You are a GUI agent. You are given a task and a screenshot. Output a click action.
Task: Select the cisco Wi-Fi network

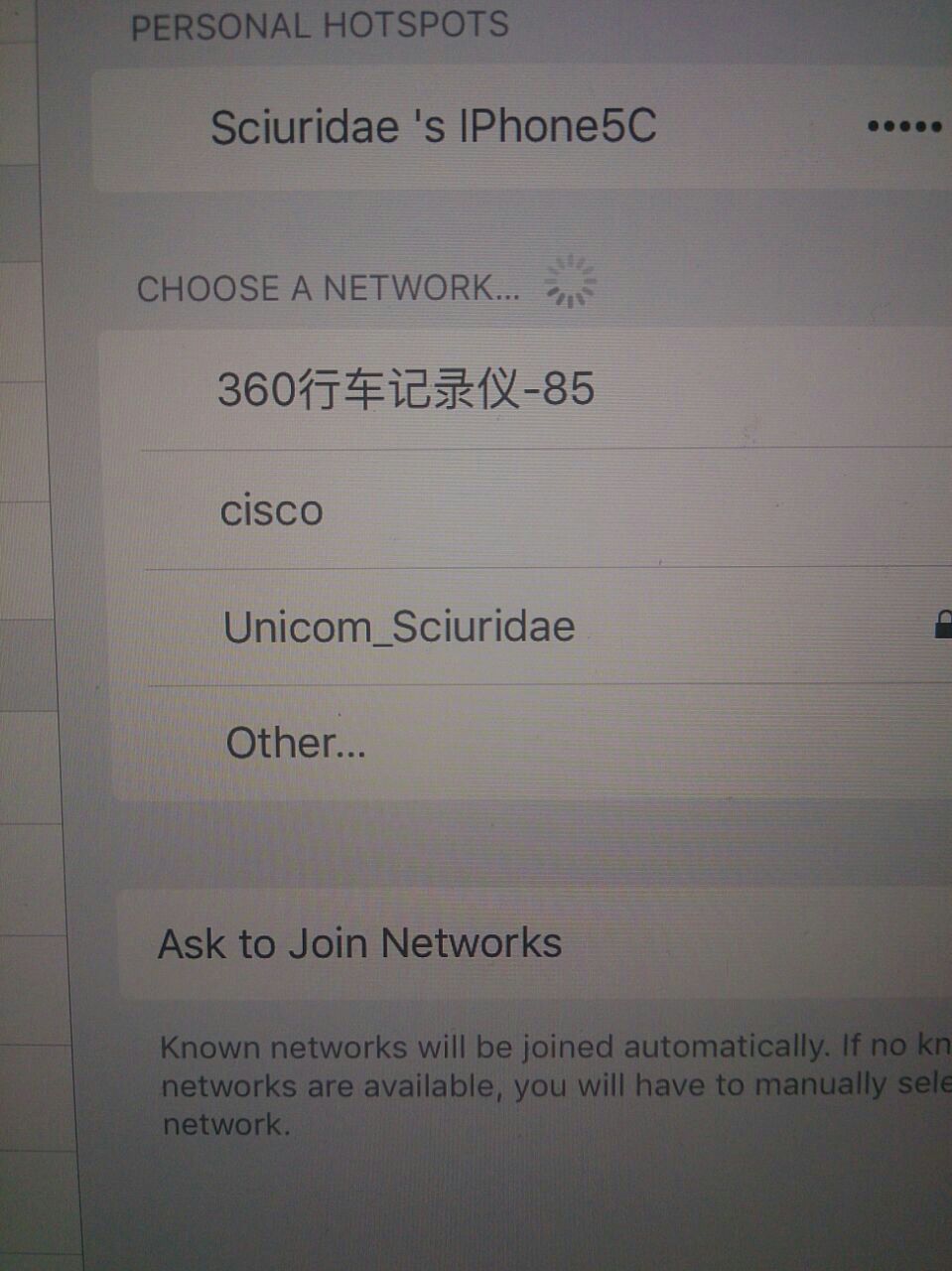(272, 511)
